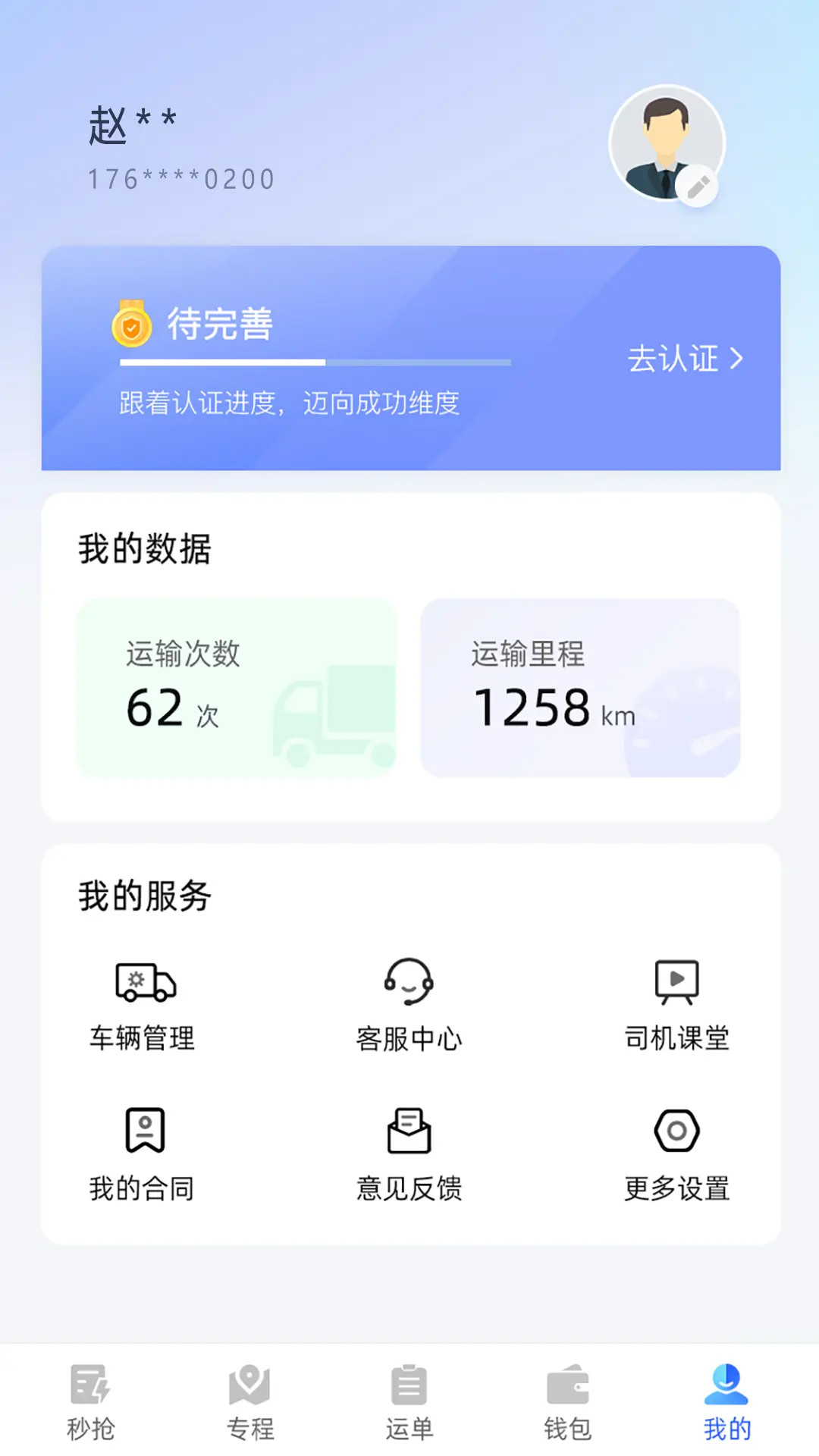Open 意见反馈 feedback icon
Viewport: 819px width, 1456px height.
pyautogui.click(x=409, y=1132)
